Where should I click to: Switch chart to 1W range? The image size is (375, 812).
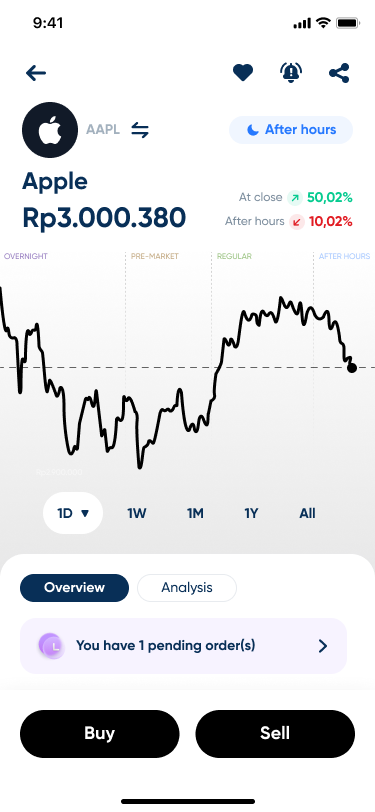[137, 513]
